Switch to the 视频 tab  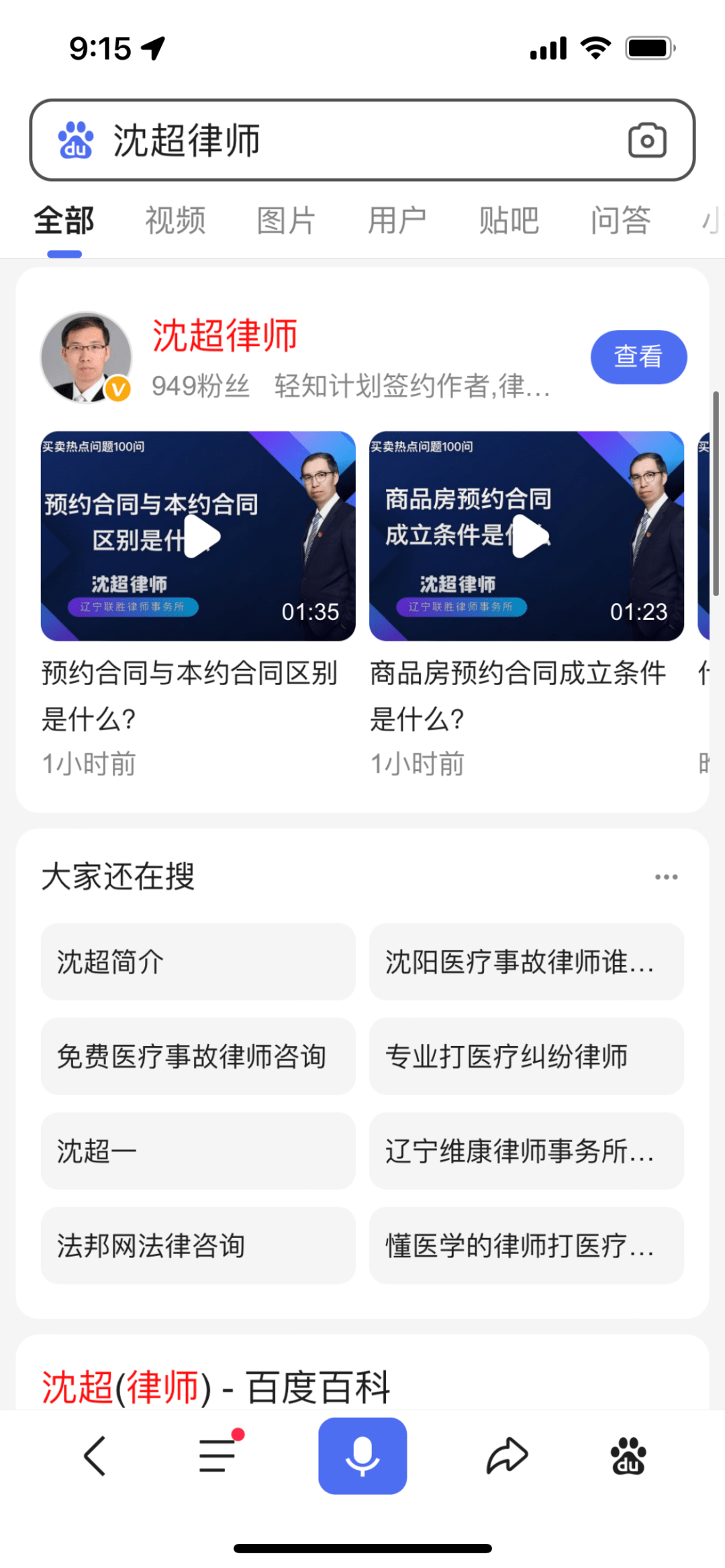175,221
